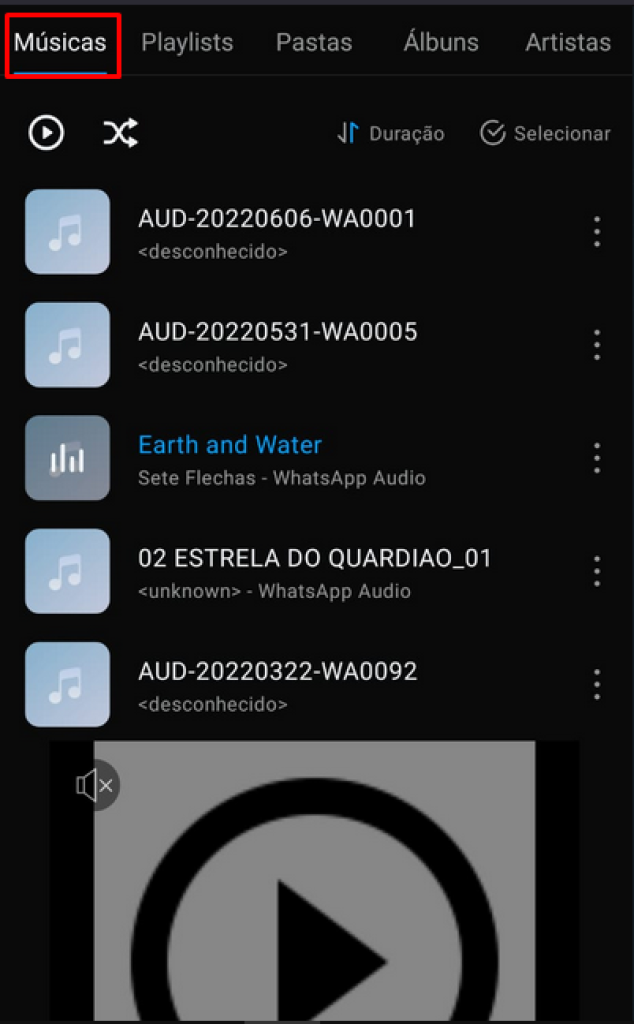
Task: Open options for Earth and Water
Action: point(597,458)
